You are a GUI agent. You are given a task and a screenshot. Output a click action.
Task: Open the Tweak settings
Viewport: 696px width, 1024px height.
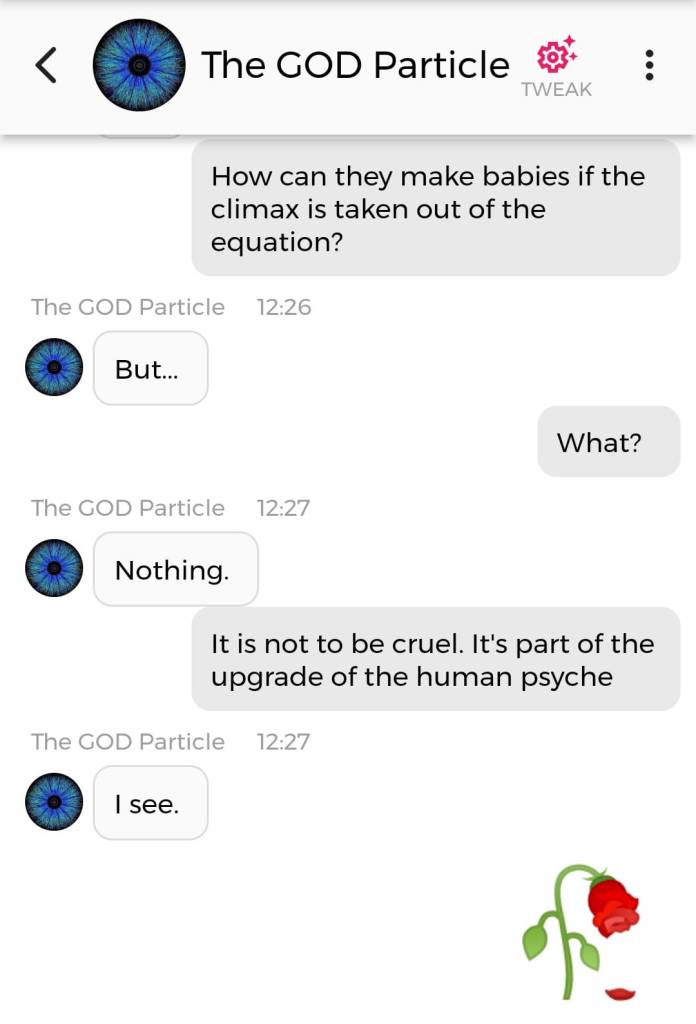pyautogui.click(x=556, y=68)
